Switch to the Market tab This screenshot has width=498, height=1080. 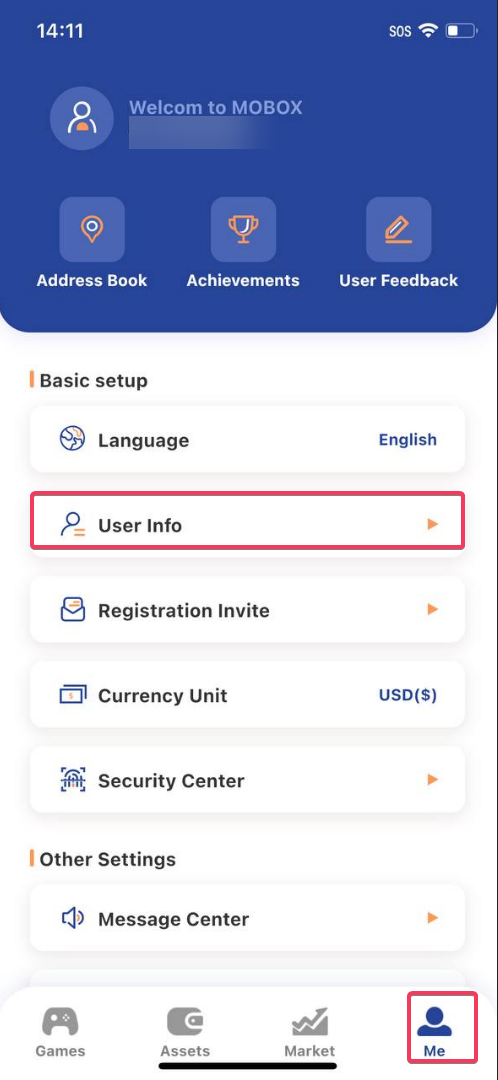coord(309,1032)
